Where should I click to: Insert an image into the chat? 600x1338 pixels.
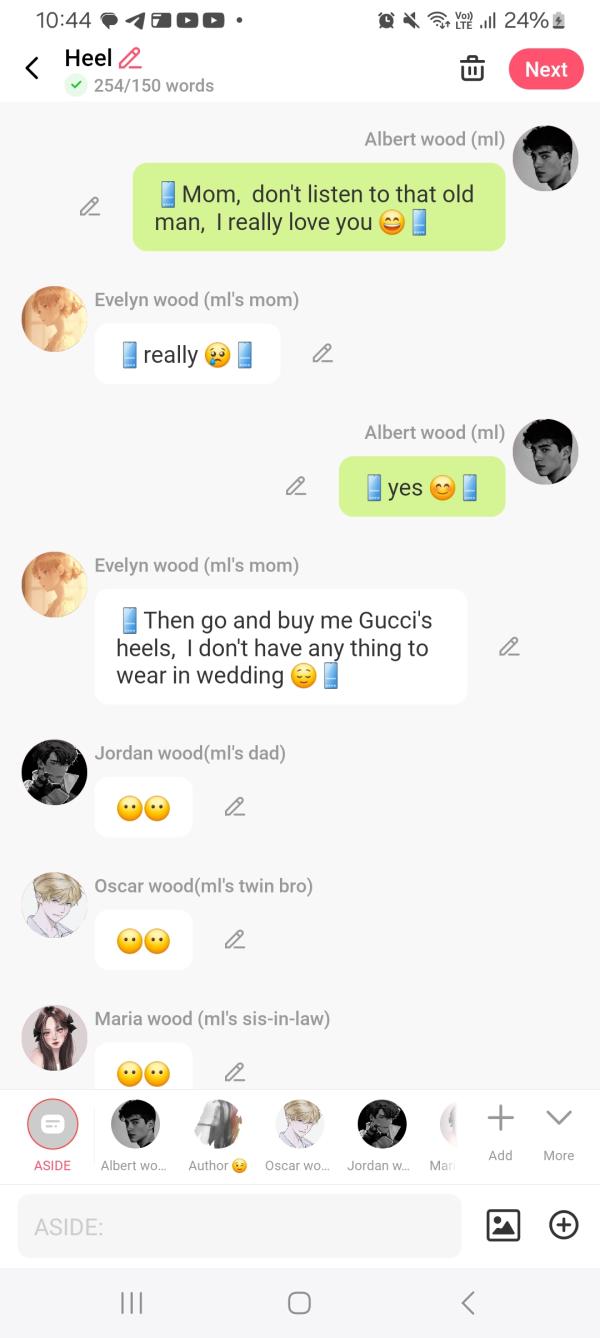[x=503, y=1225]
